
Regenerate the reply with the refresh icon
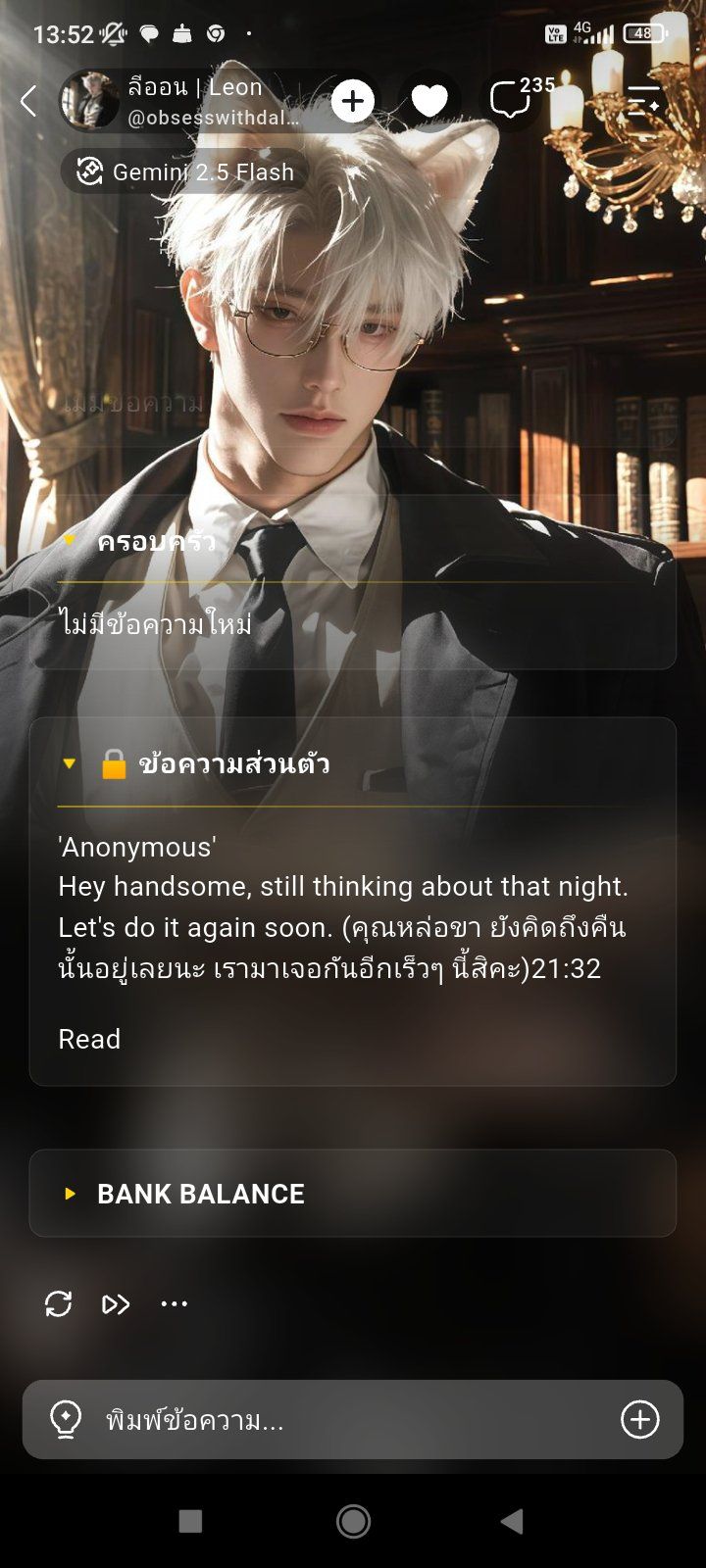click(59, 1303)
